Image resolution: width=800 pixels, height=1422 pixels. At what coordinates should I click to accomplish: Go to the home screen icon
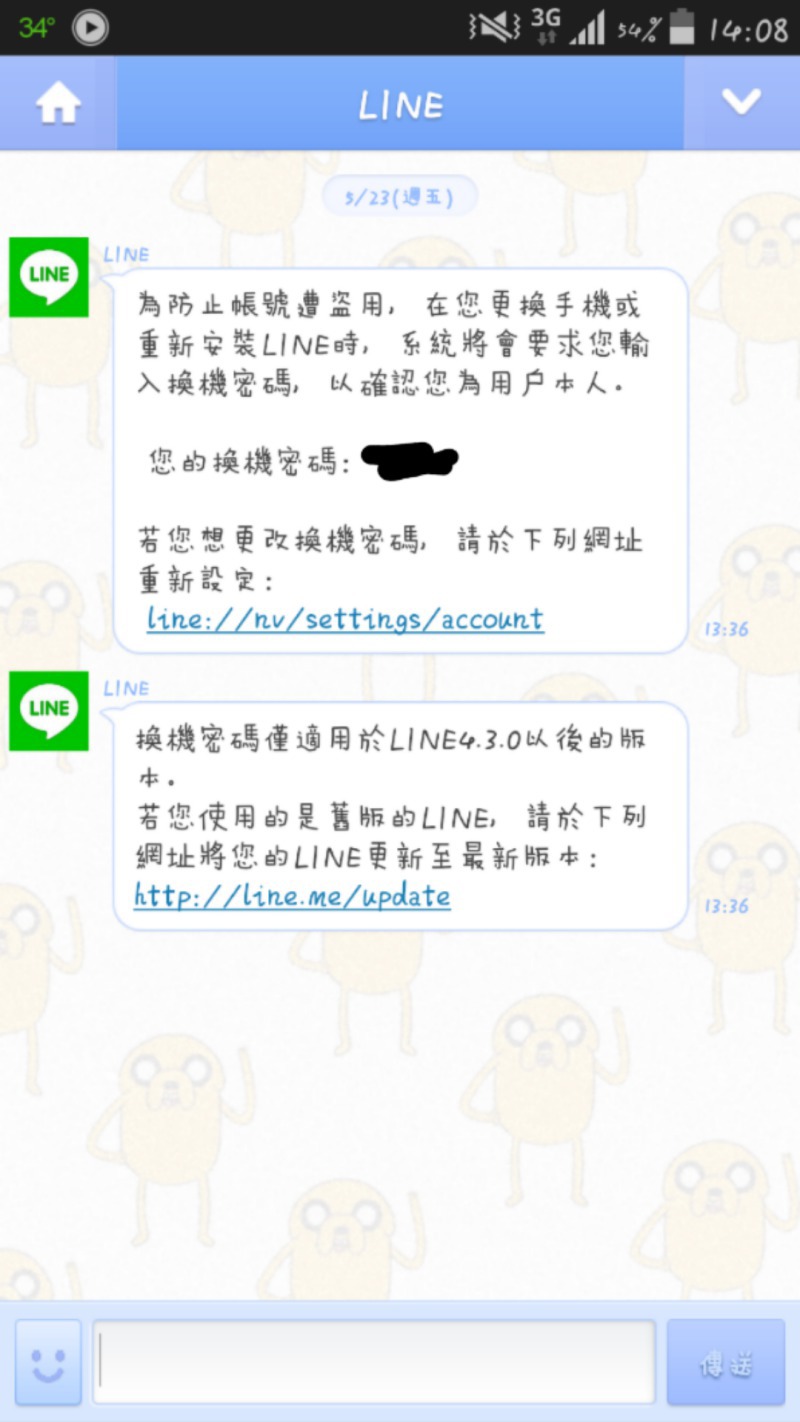58,104
